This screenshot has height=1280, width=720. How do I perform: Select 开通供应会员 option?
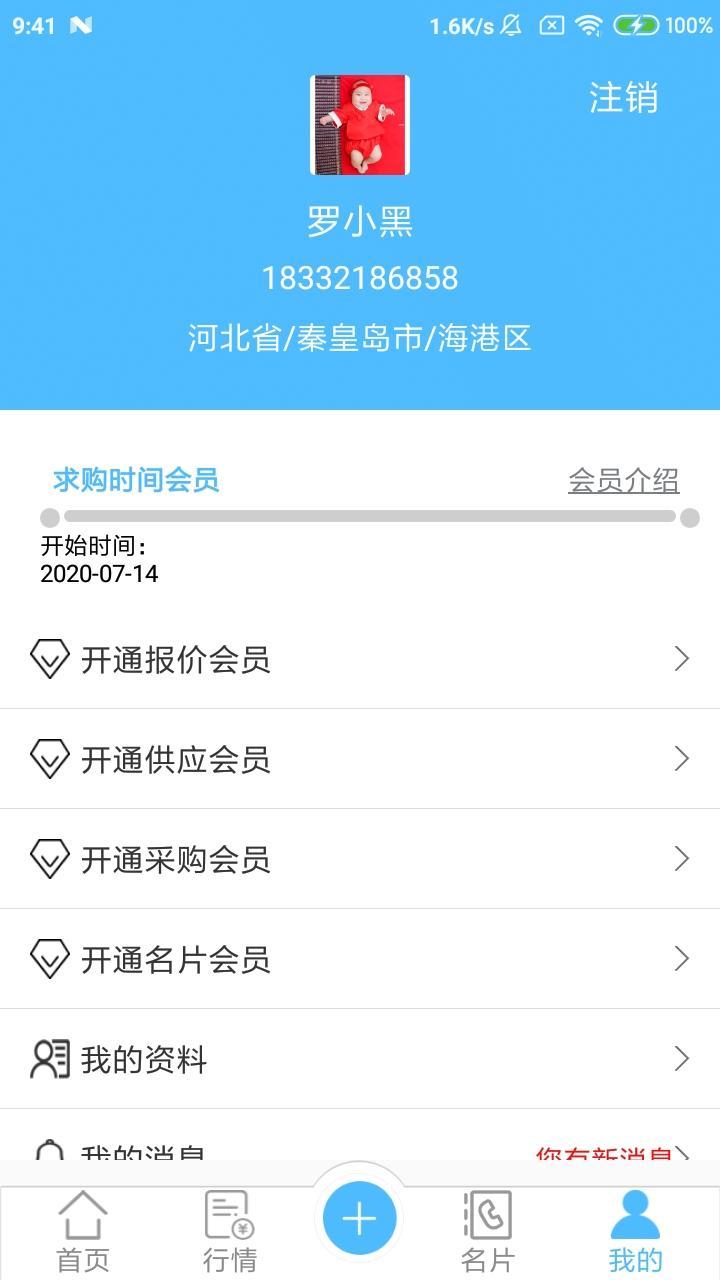[x=360, y=759]
